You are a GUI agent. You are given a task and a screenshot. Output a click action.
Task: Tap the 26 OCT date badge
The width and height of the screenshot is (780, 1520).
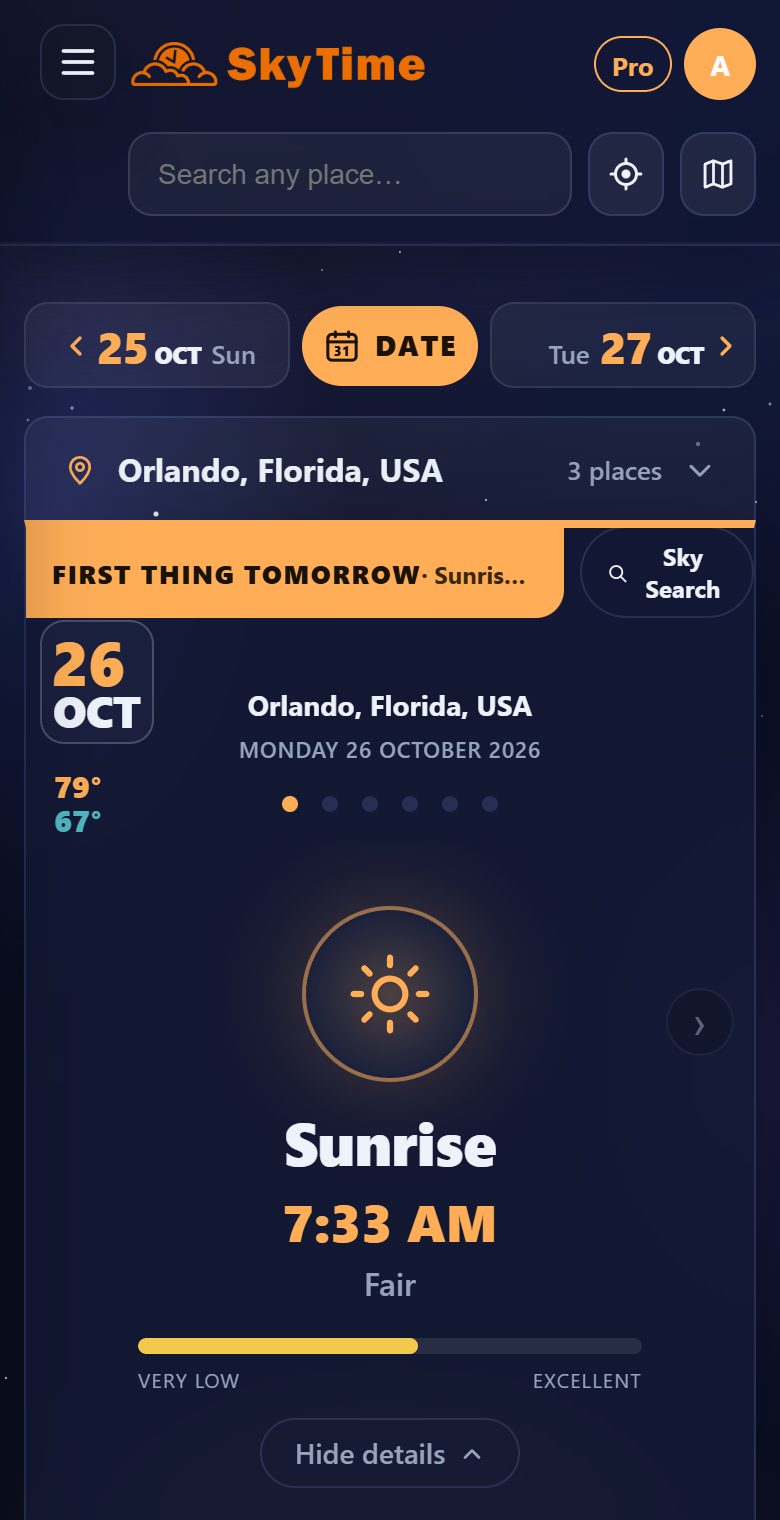click(97, 682)
